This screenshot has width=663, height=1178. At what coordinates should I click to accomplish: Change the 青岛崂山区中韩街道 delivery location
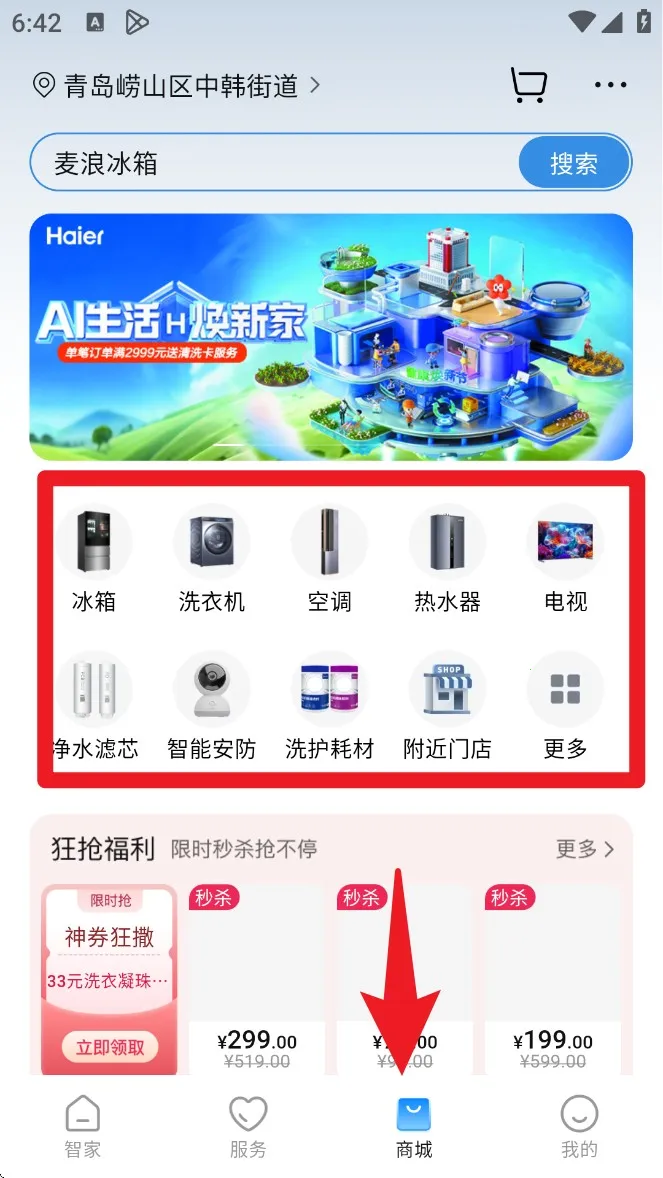(x=180, y=86)
